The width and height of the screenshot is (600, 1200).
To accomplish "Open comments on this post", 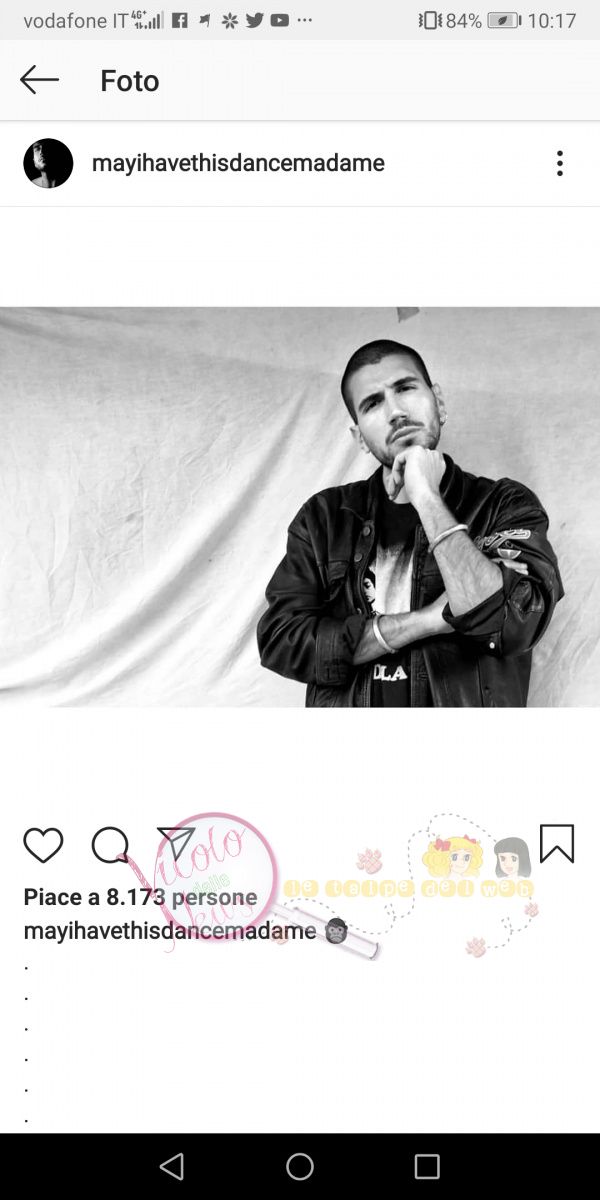I will coord(110,846).
